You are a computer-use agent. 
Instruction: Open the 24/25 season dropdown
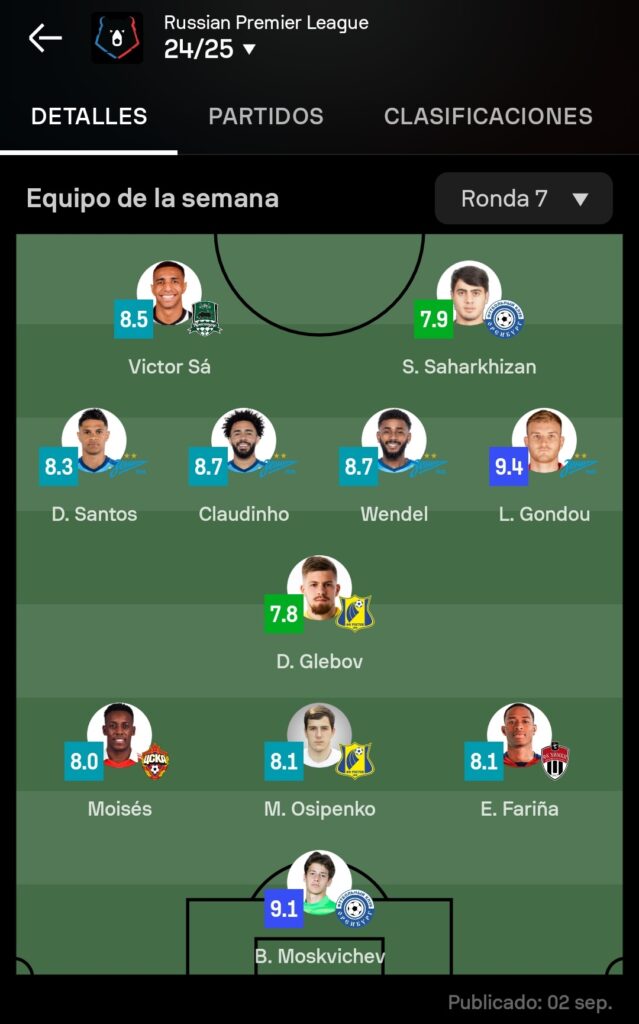tap(210, 48)
